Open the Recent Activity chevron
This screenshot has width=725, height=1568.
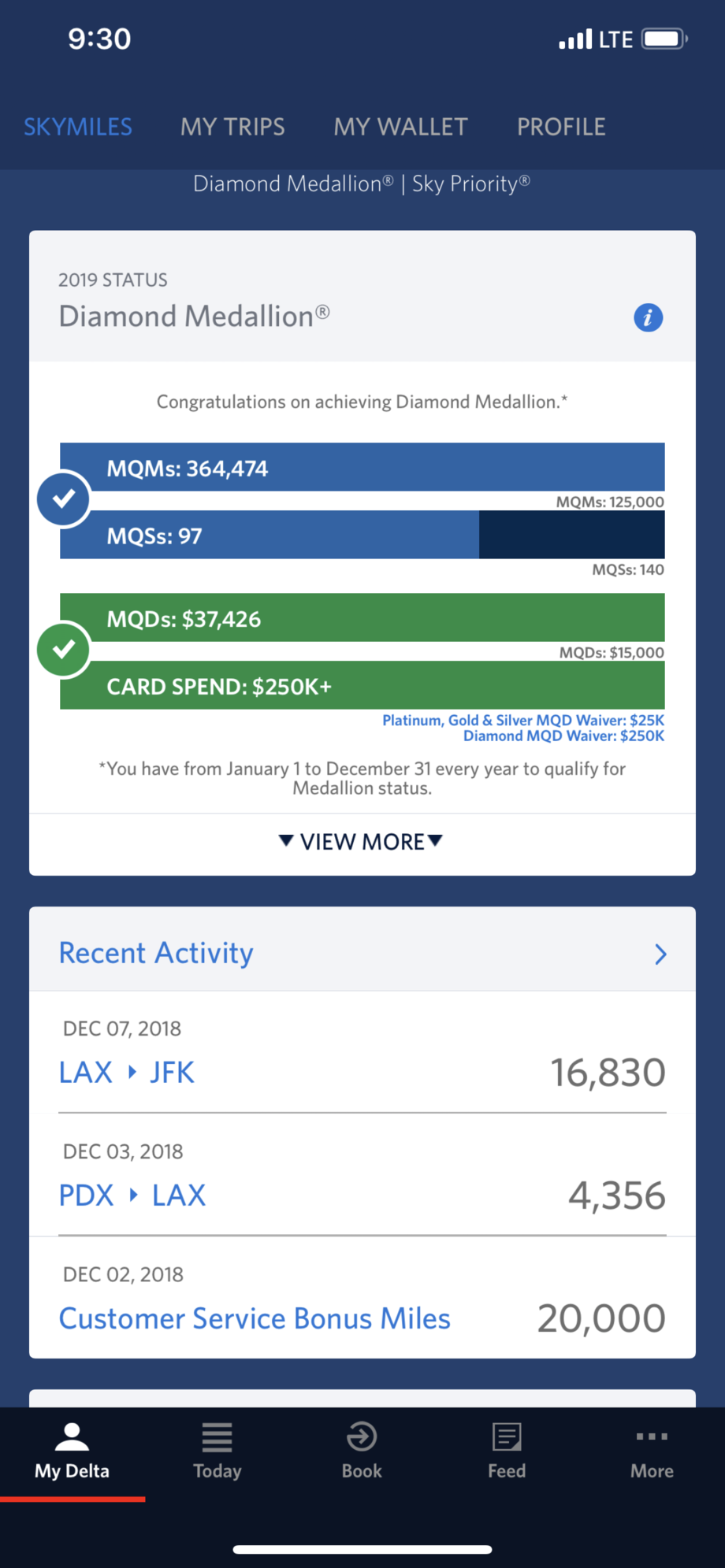660,955
